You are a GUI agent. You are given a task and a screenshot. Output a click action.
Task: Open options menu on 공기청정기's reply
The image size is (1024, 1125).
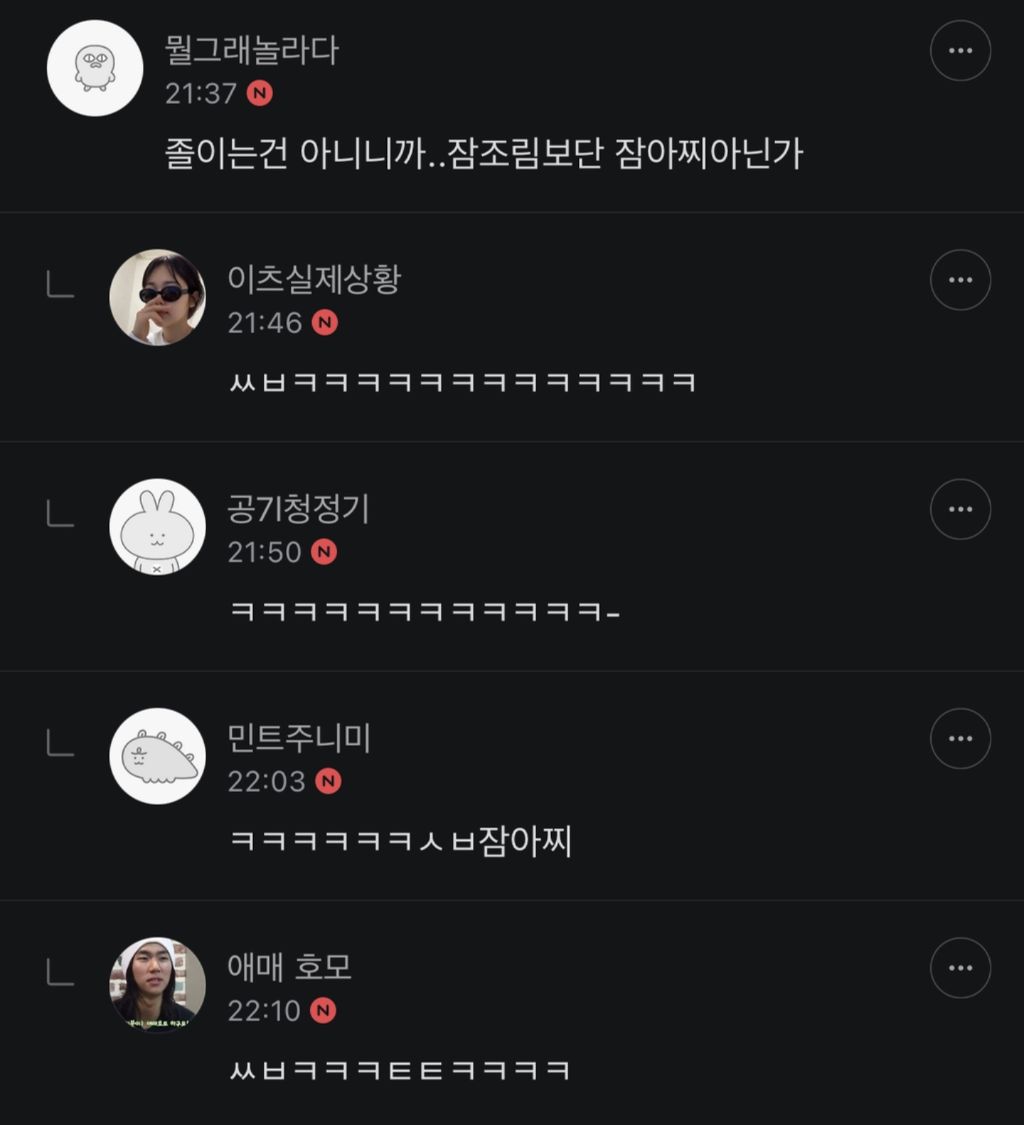pos(960,510)
